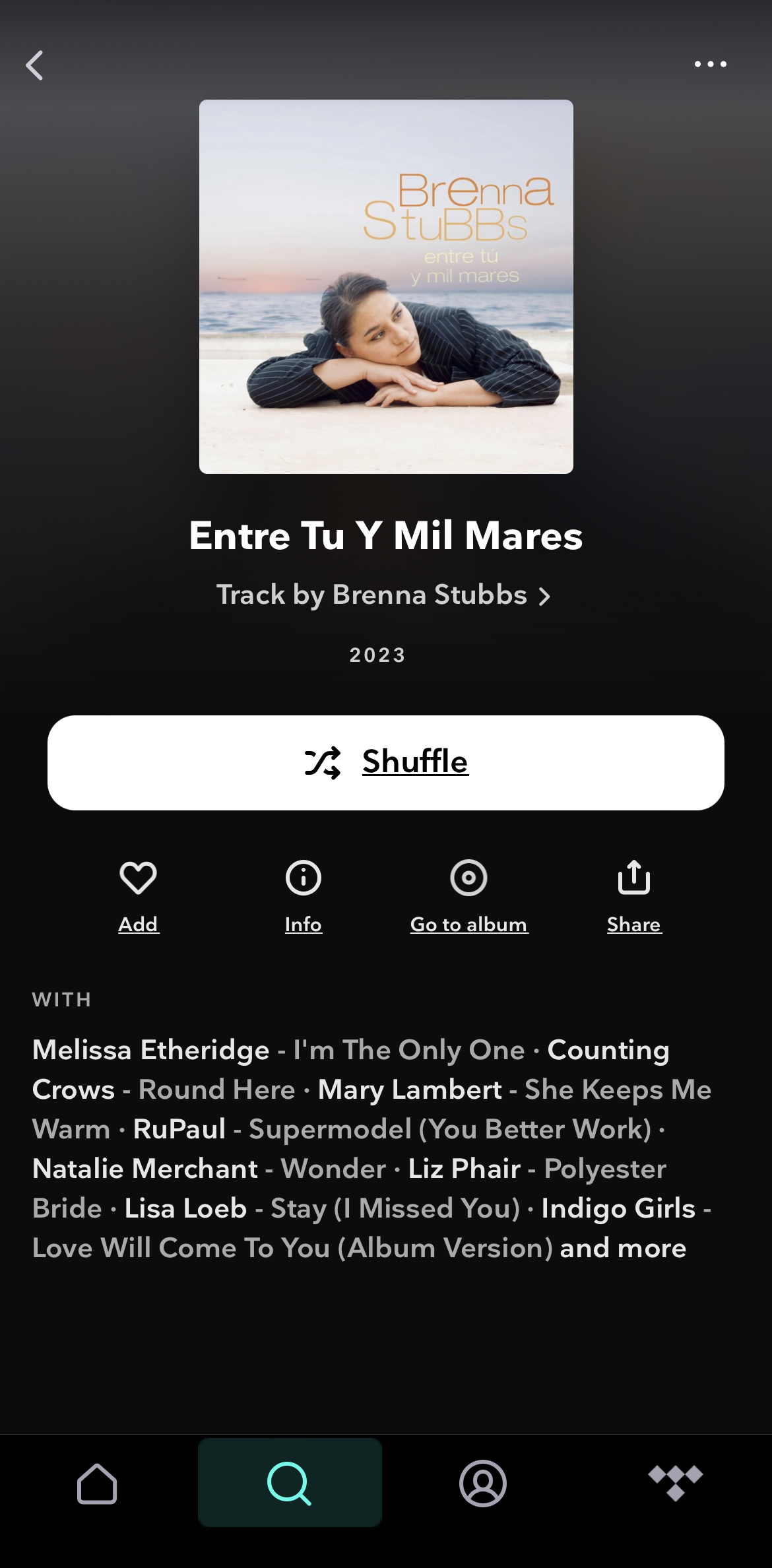Share this track
Viewport: 772px width, 1568px height.
634,896
